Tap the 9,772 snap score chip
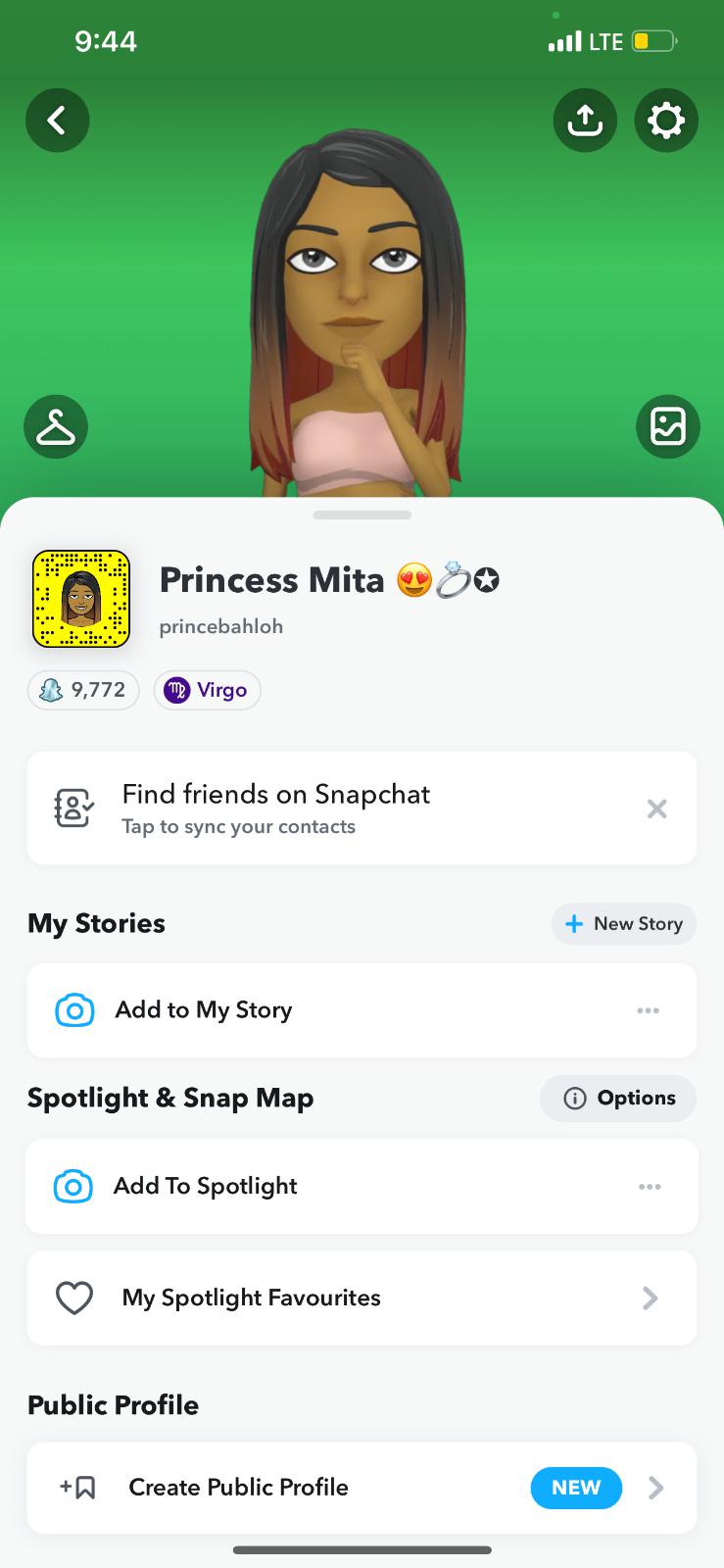The width and height of the screenshot is (724, 1568). coord(83,690)
